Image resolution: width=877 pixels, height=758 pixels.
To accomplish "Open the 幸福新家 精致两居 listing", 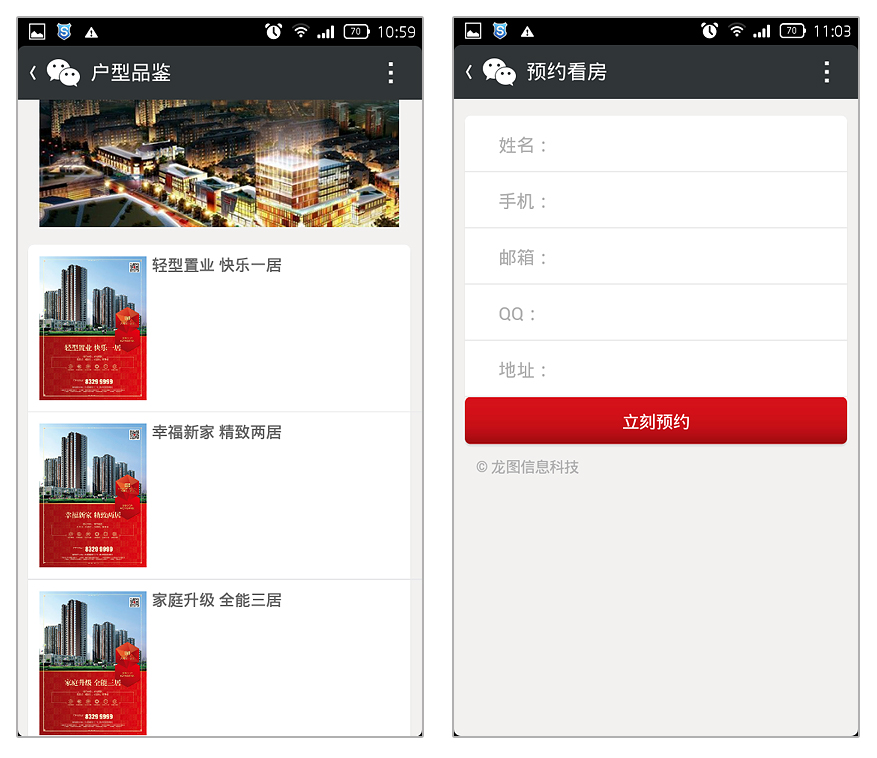I will pyautogui.click(x=217, y=495).
